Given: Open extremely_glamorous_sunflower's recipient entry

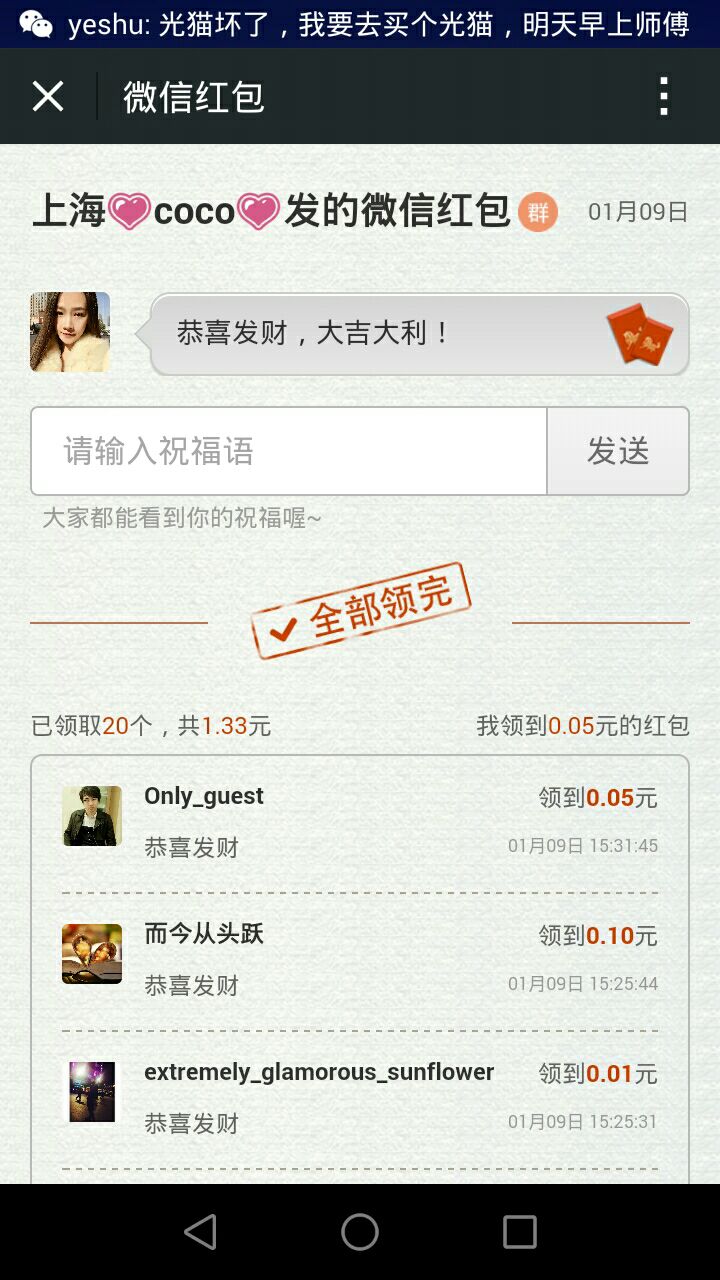Looking at the screenshot, I should (x=360, y=1098).
